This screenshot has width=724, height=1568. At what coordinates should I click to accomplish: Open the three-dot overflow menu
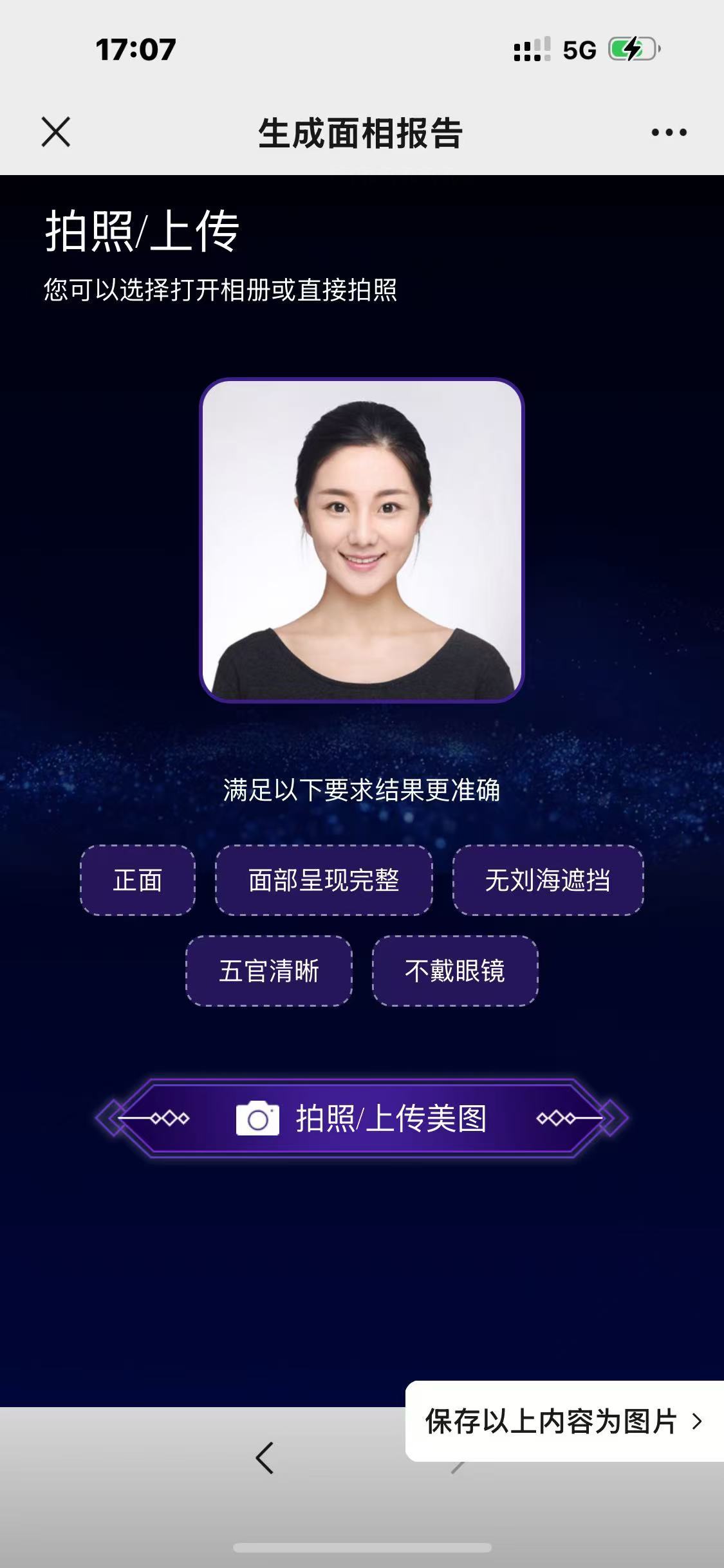pos(669,133)
